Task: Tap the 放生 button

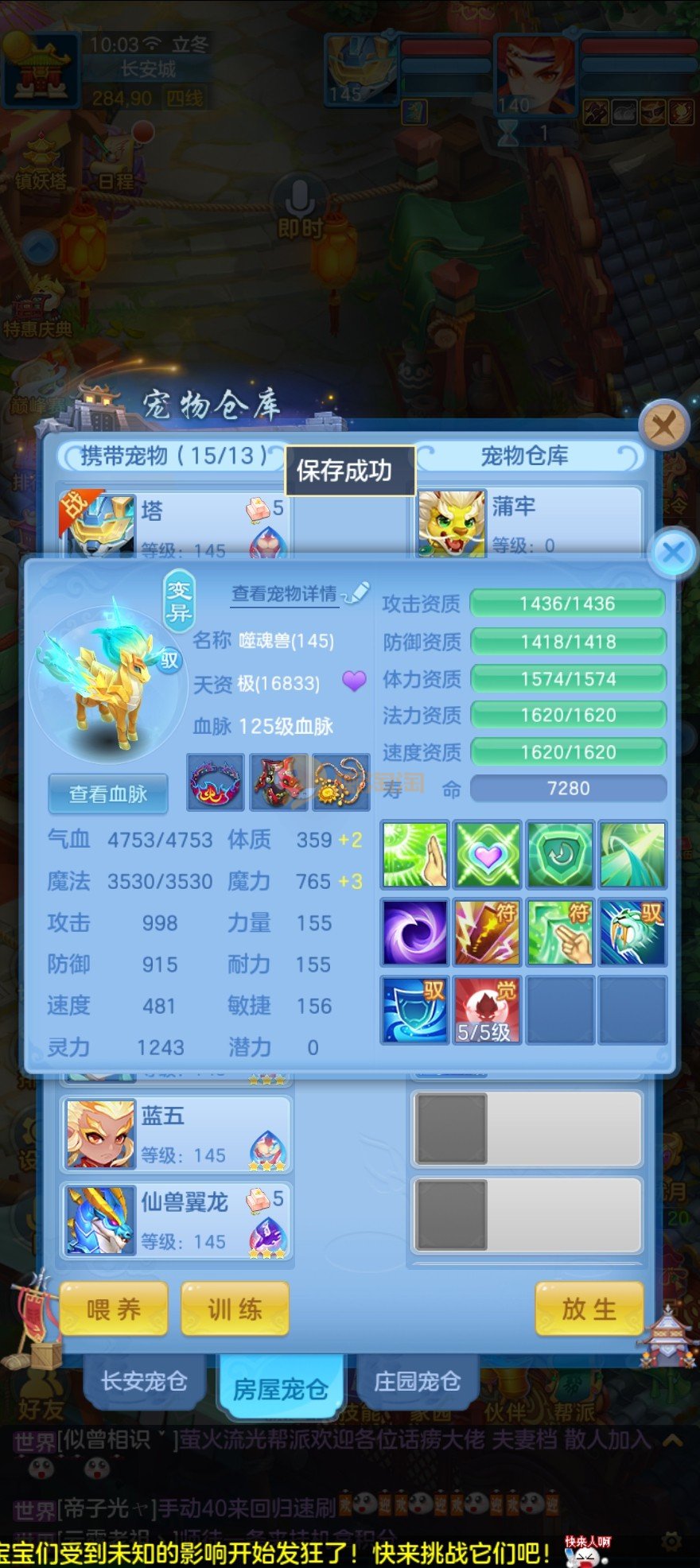Action: point(589,1309)
